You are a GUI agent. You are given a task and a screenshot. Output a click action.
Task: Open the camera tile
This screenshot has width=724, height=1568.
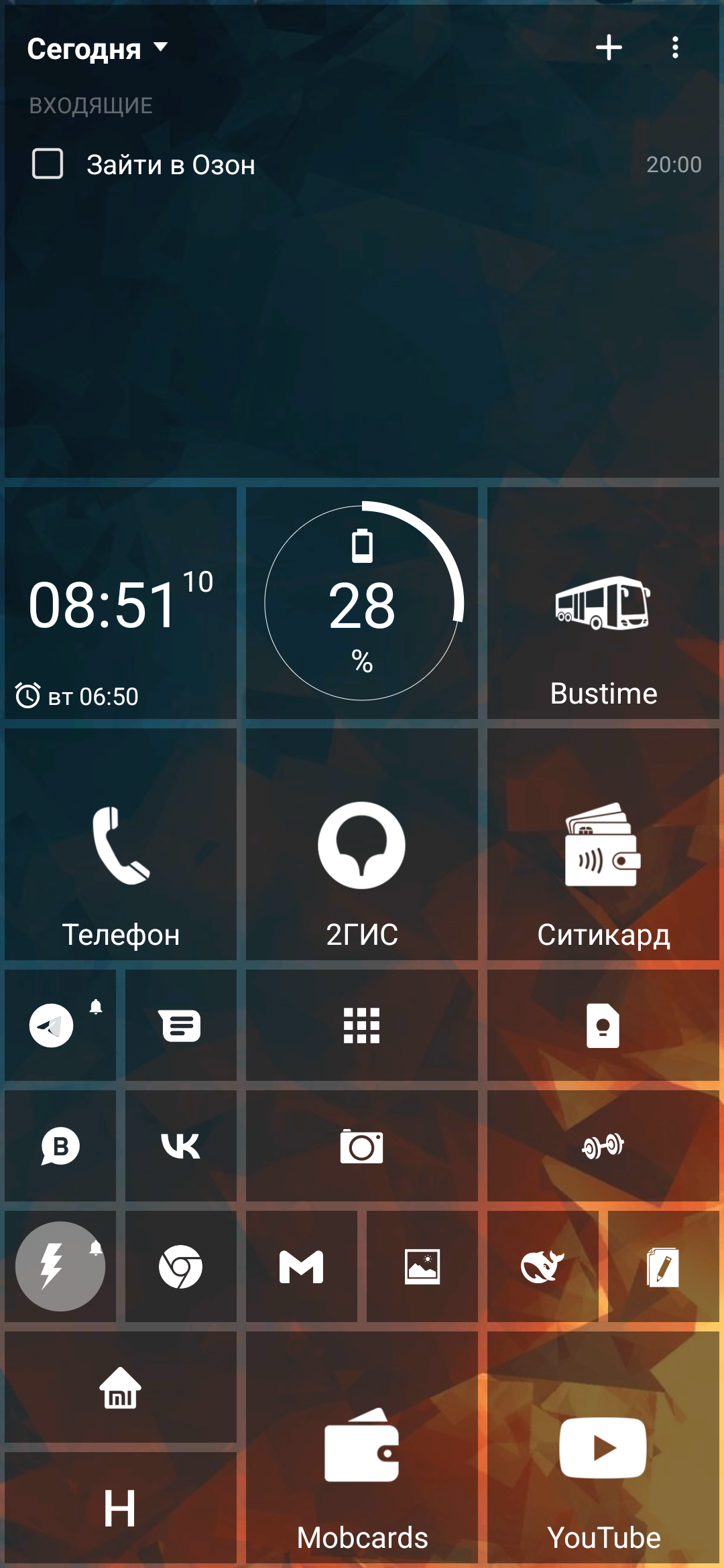click(x=362, y=1146)
